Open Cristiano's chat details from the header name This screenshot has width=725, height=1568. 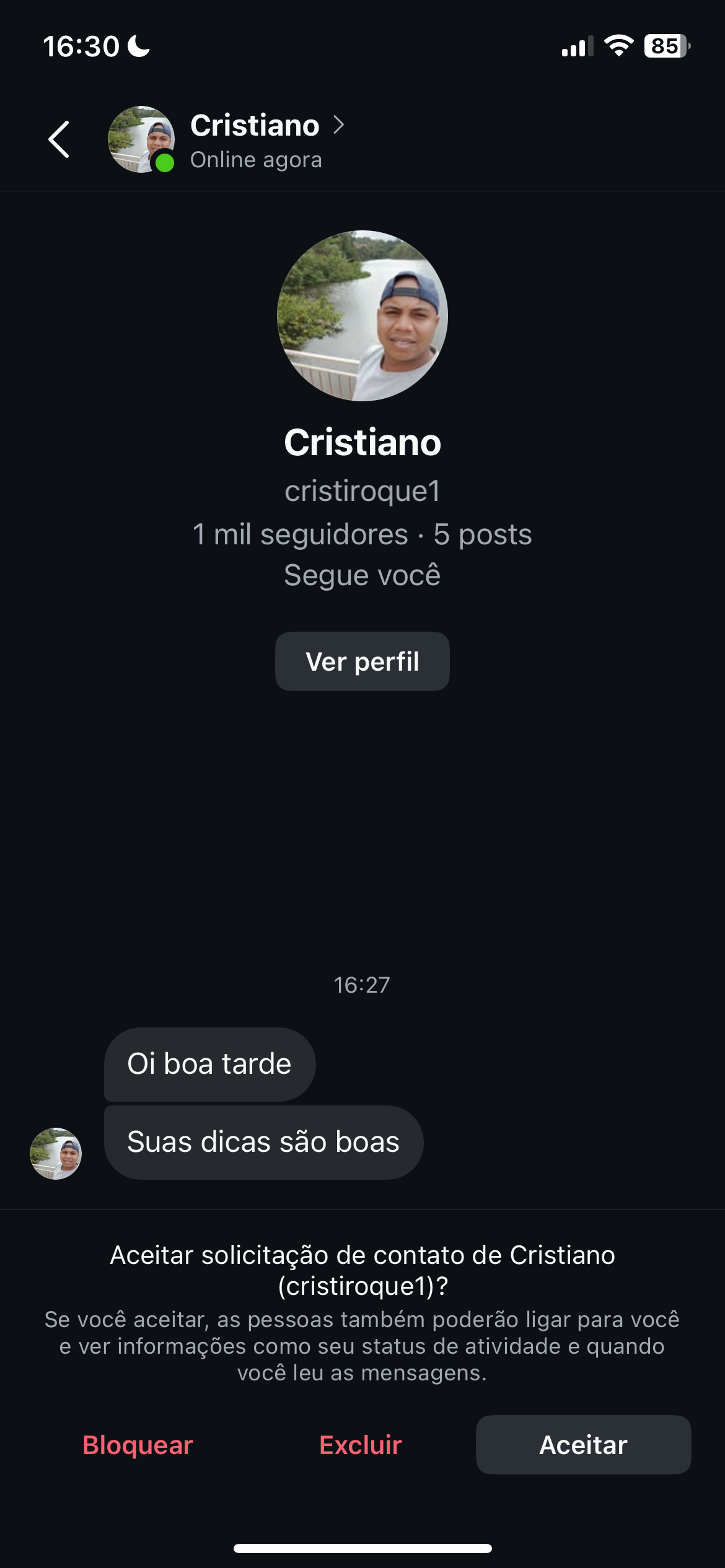click(x=255, y=126)
